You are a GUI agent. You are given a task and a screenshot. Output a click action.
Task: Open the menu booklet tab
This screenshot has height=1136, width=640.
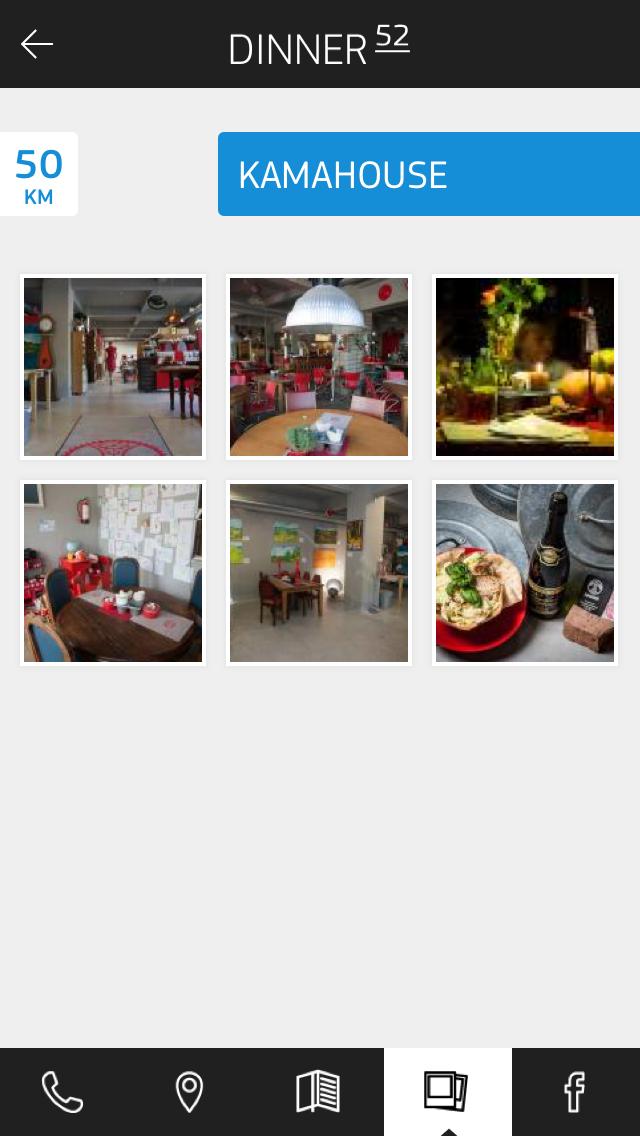318,1091
